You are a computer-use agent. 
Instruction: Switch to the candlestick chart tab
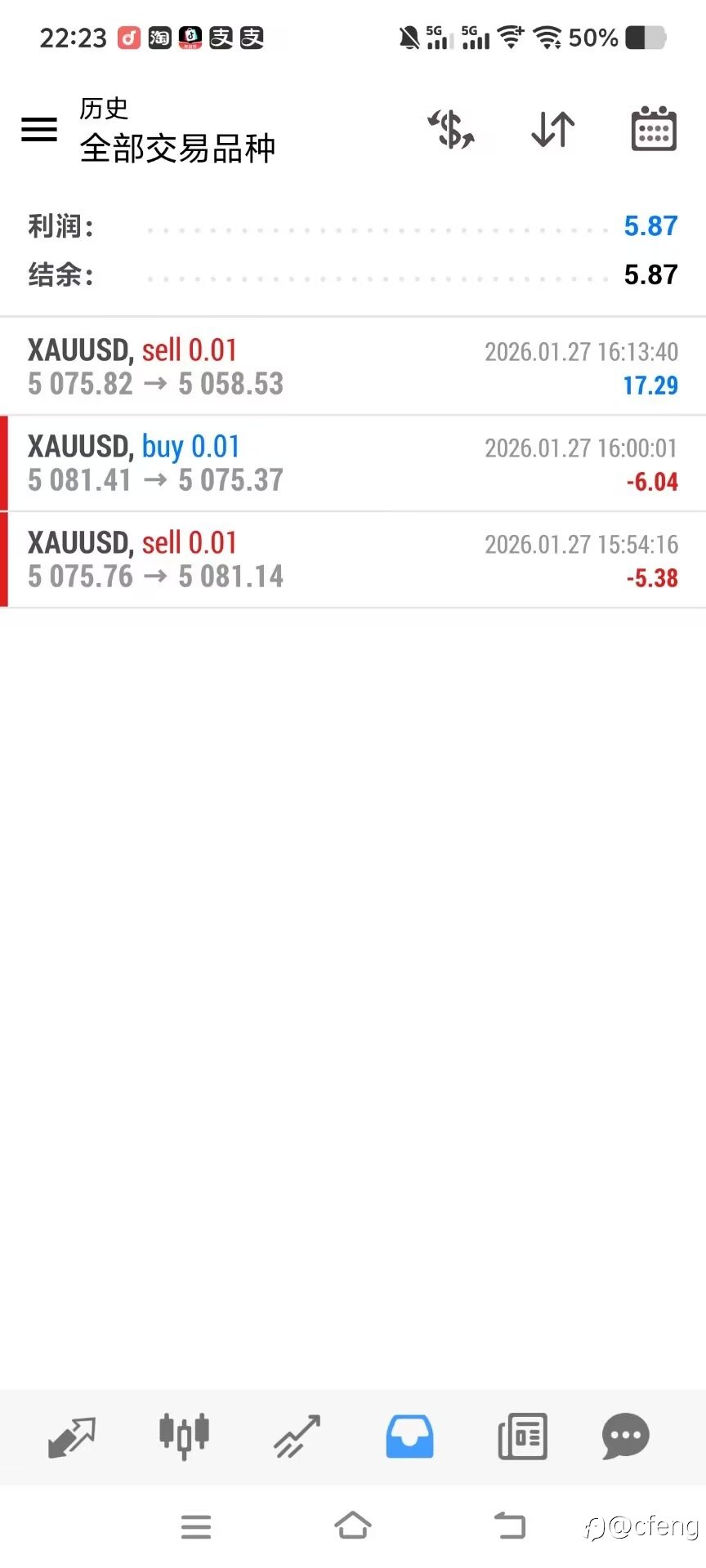pos(184,1437)
